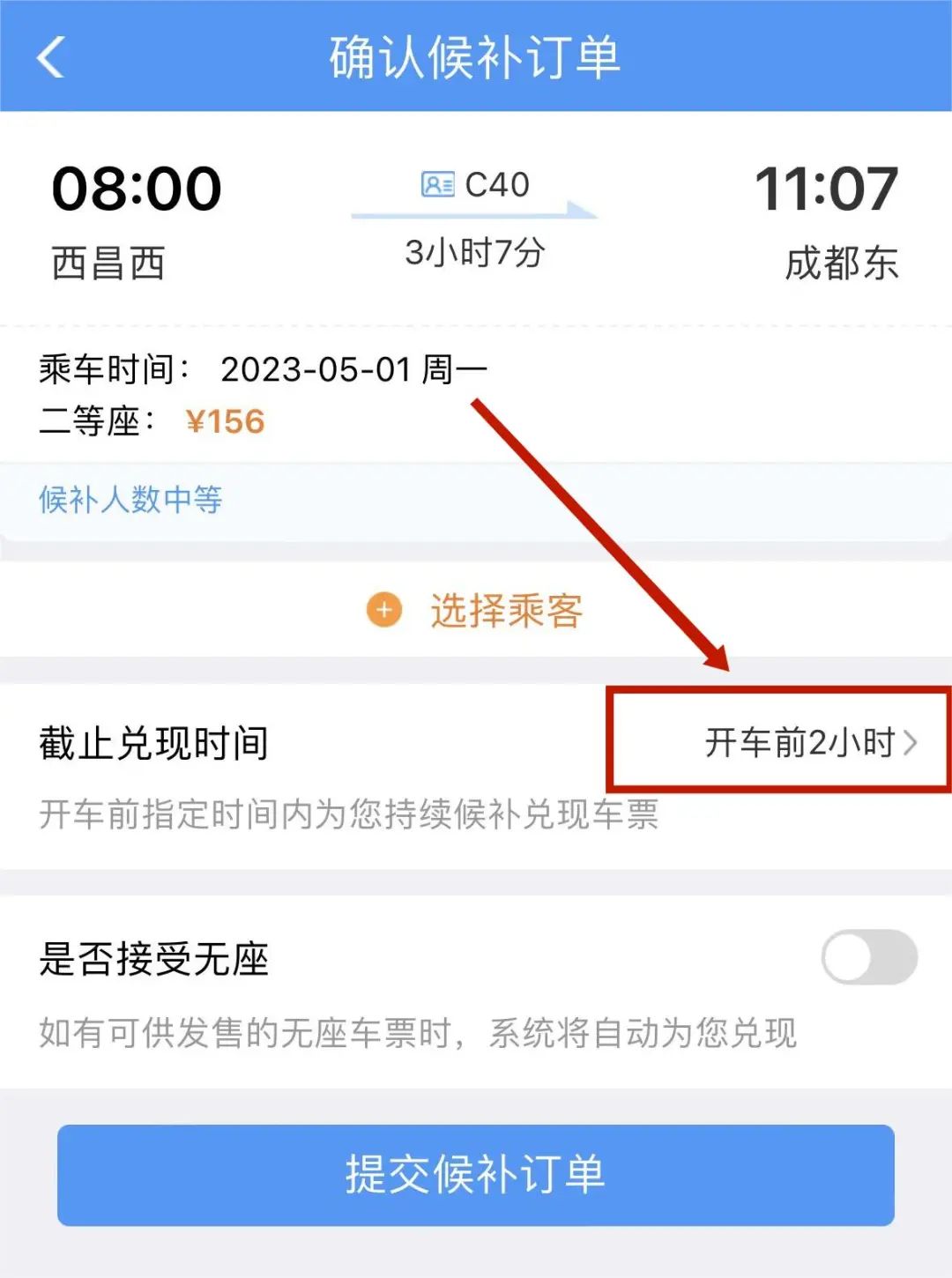This screenshot has width=952, height=1278.
Task: Open 选择乘客 to choose passengers
Action: tap(505, 609)
